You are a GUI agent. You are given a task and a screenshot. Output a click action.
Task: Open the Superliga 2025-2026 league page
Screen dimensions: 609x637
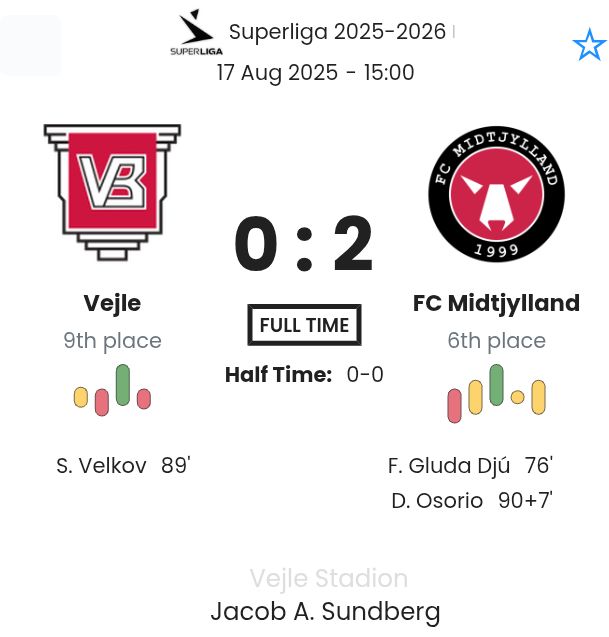[x=336, y=32]
